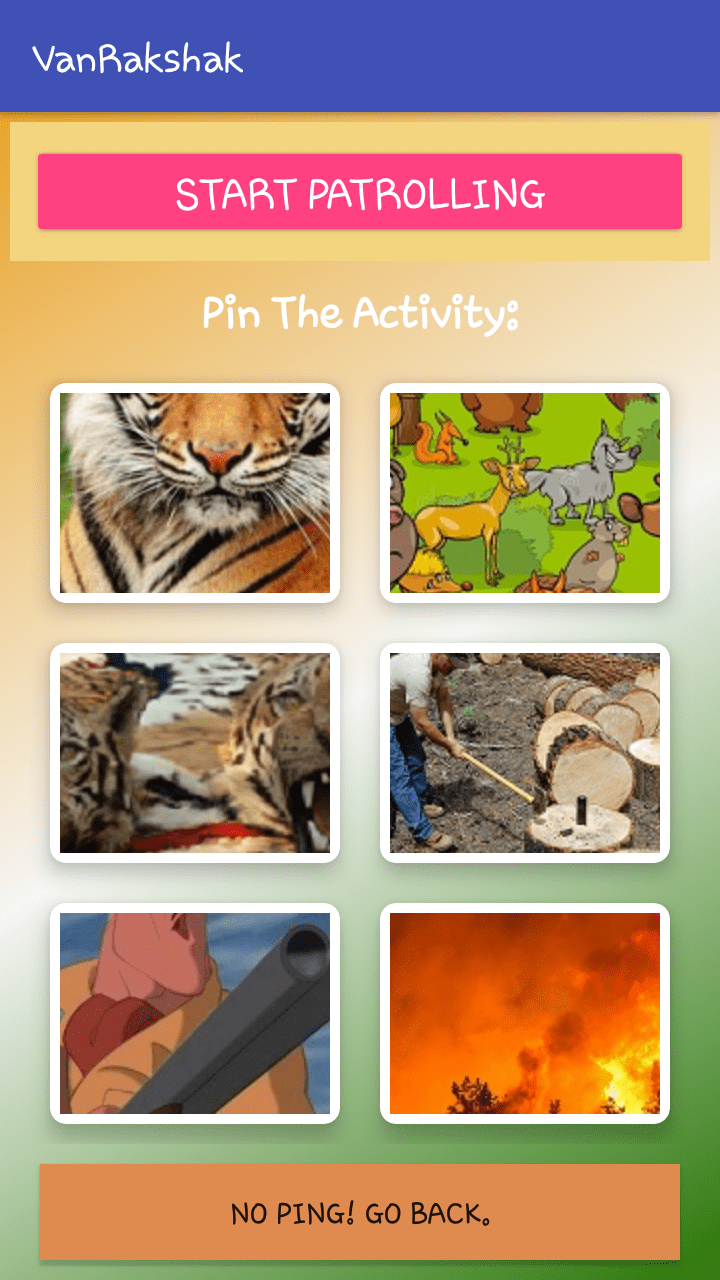Tap the START PATROLLING button
Viewport: 720px width, 1280px height.
(x=360, y=191)
